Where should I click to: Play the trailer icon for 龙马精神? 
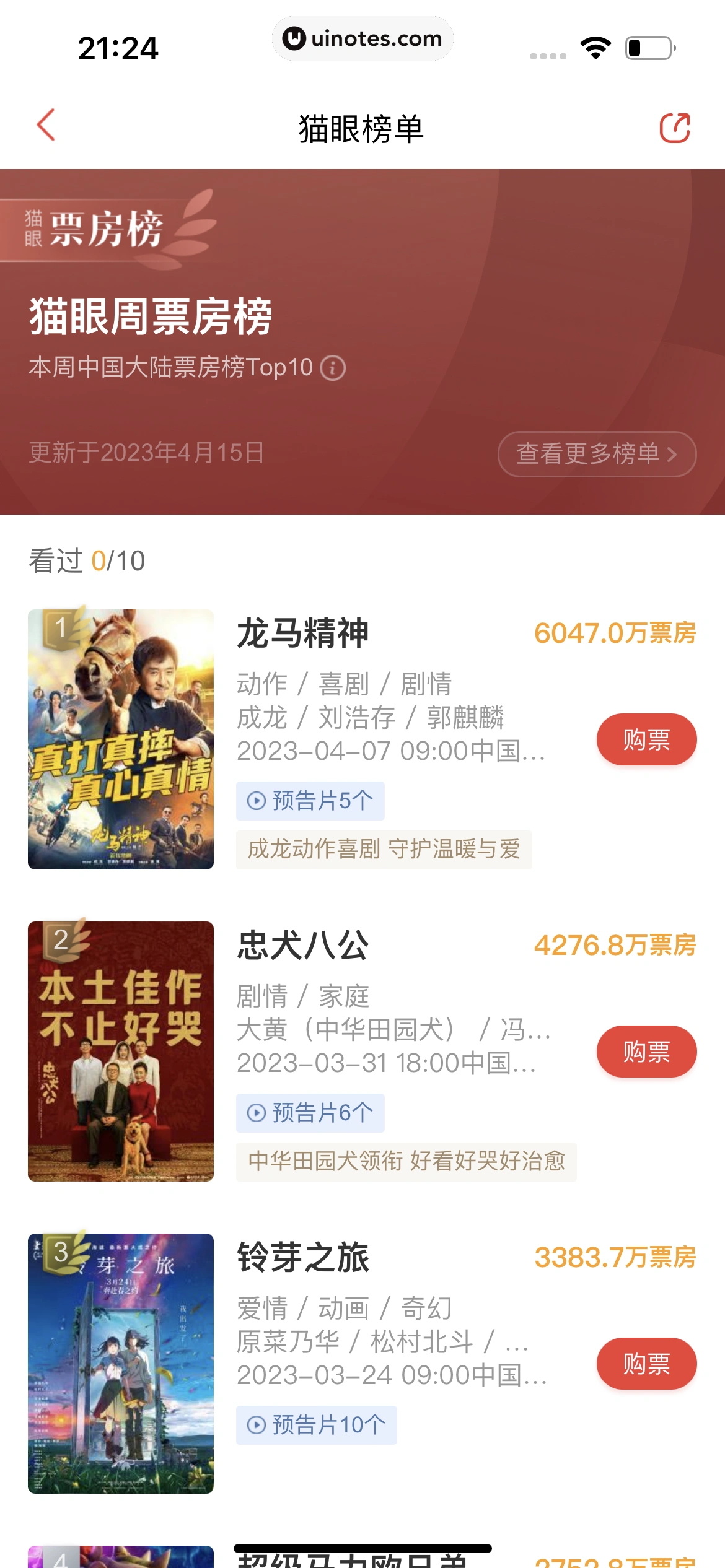click(255, 800)
